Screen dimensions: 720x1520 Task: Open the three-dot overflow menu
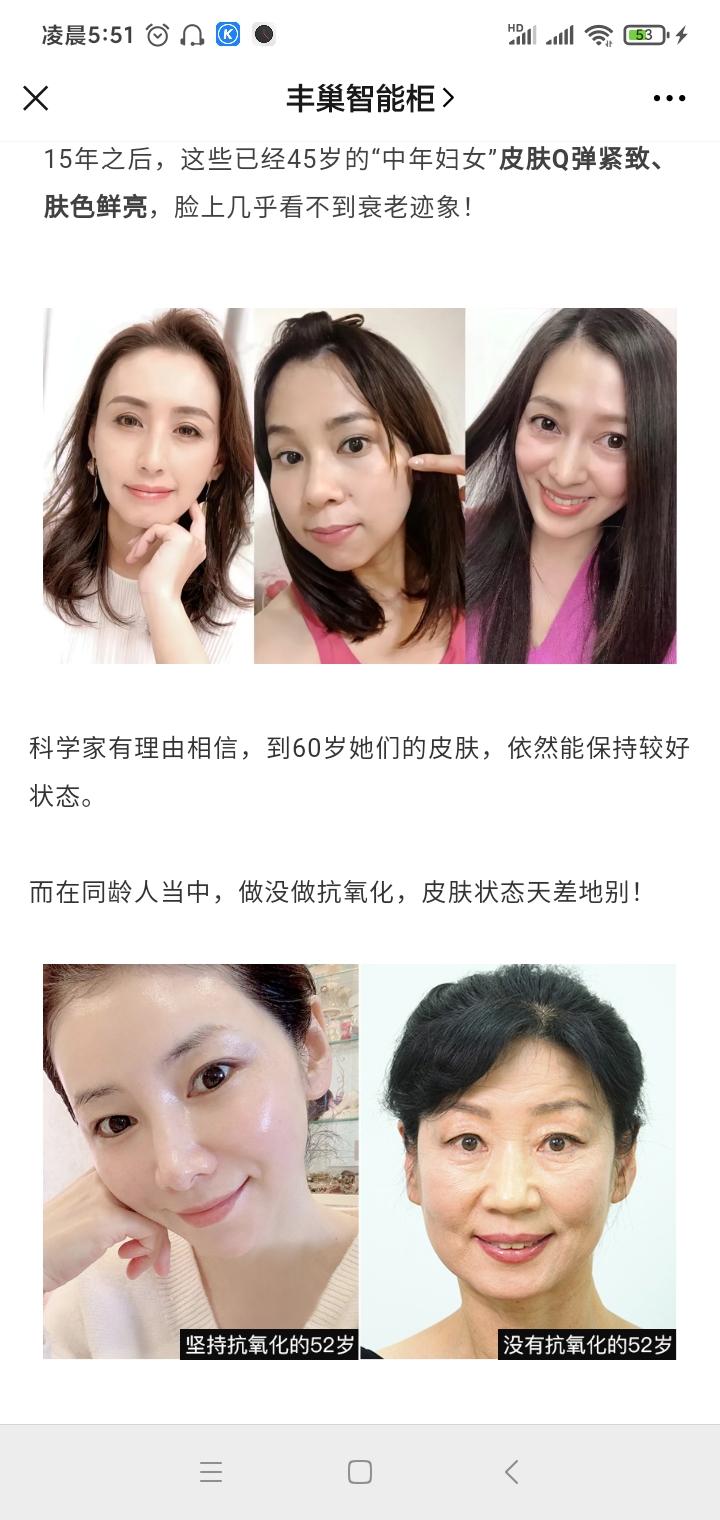pyautogui.click(x=669, y=98)
